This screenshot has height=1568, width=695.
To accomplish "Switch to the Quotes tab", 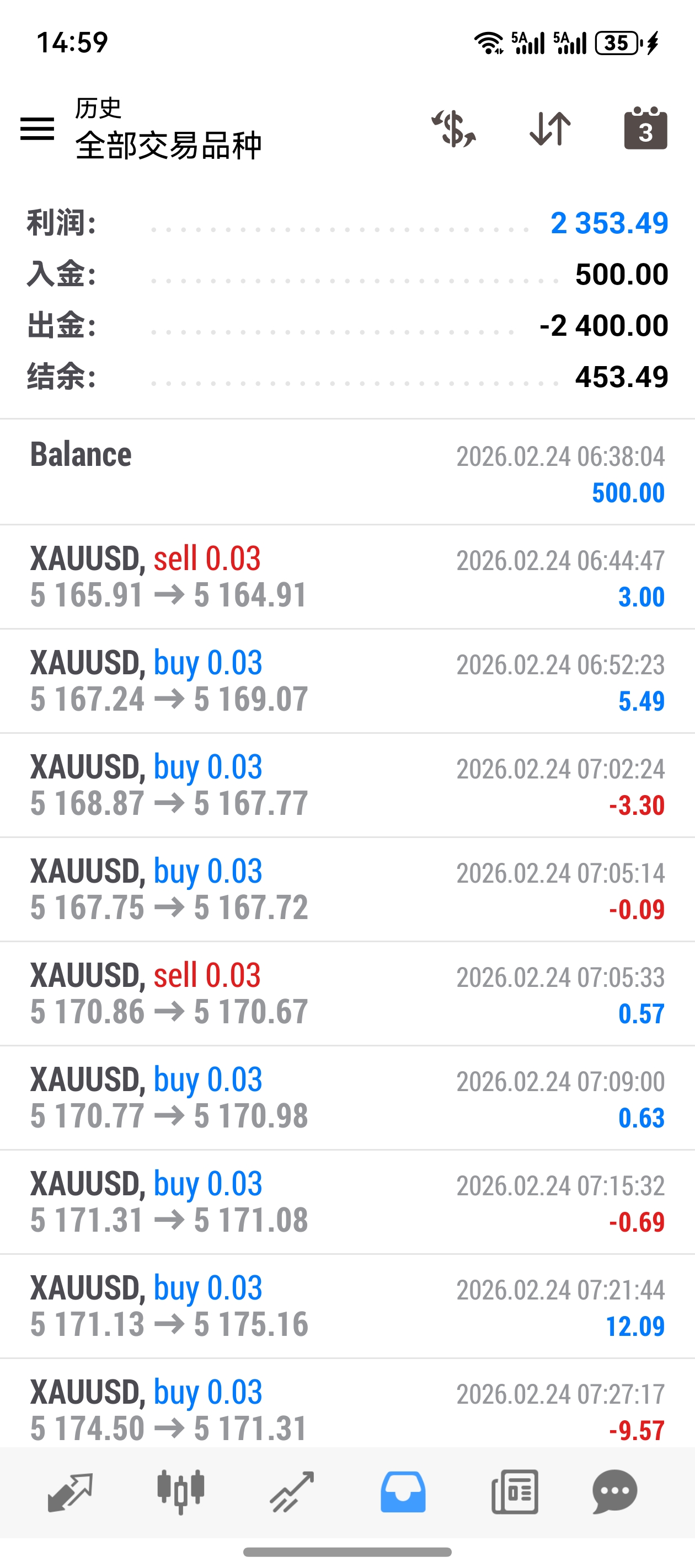I will point(70,1492).
